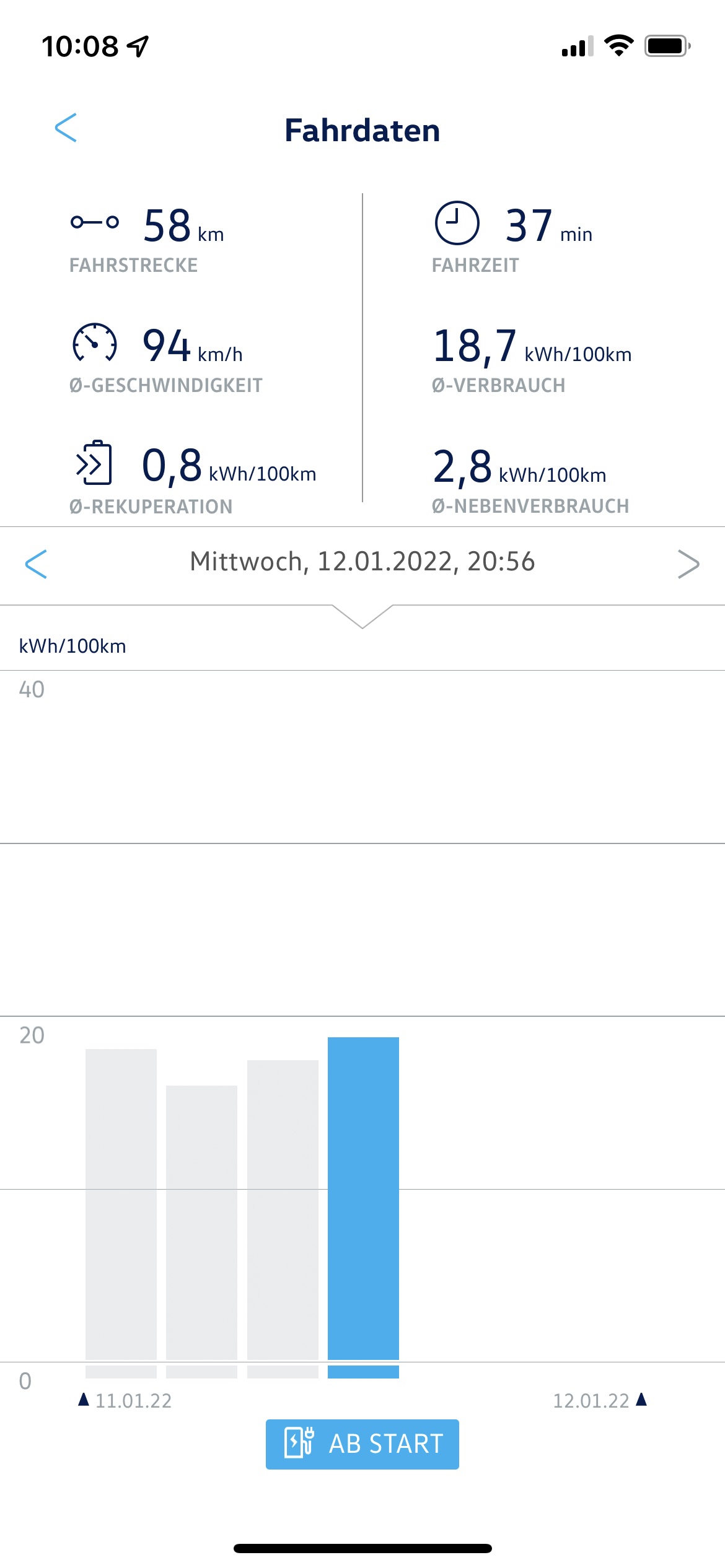
Task: Show the previous trip before Mittwoch 12.01.2022
Action: click(36, 564)
